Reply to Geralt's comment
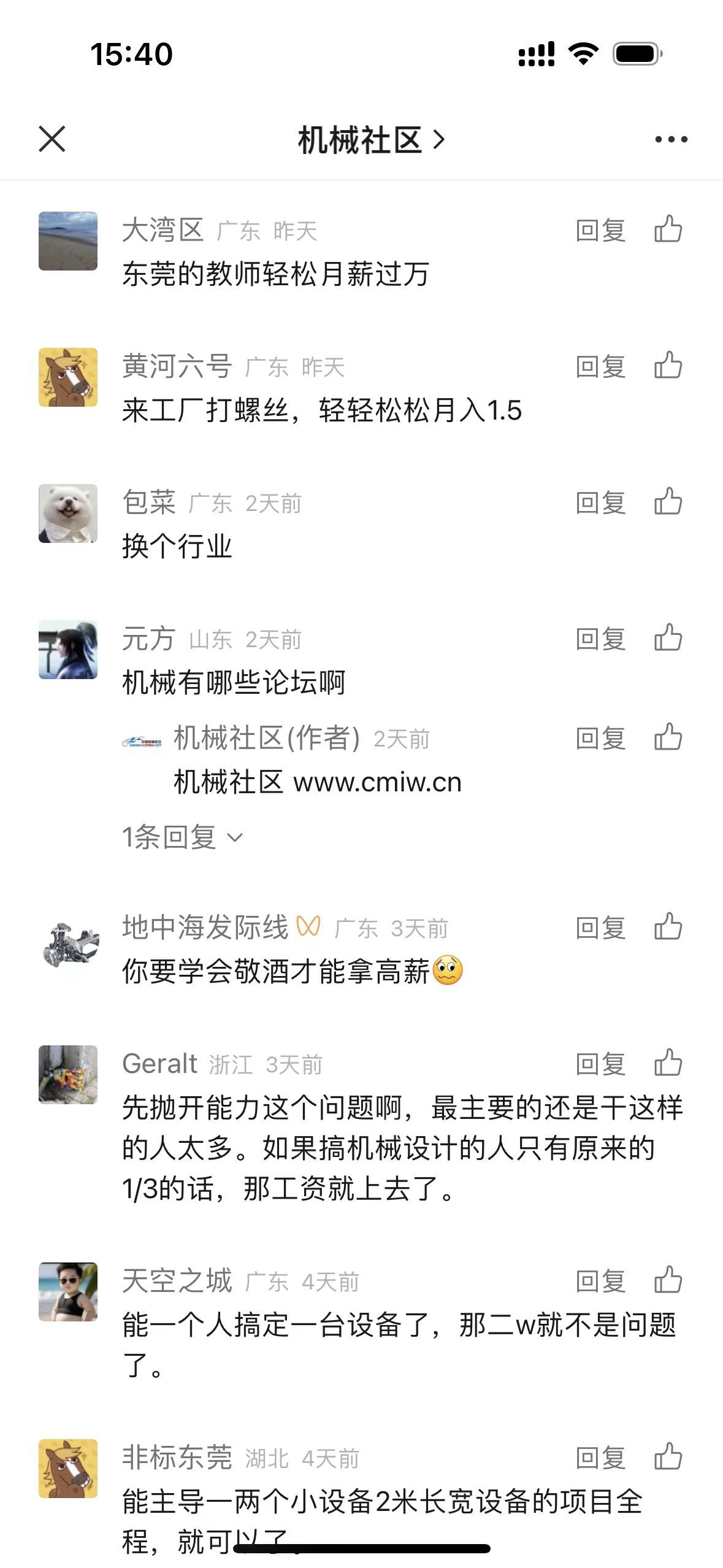 [x=600, y=1064]
